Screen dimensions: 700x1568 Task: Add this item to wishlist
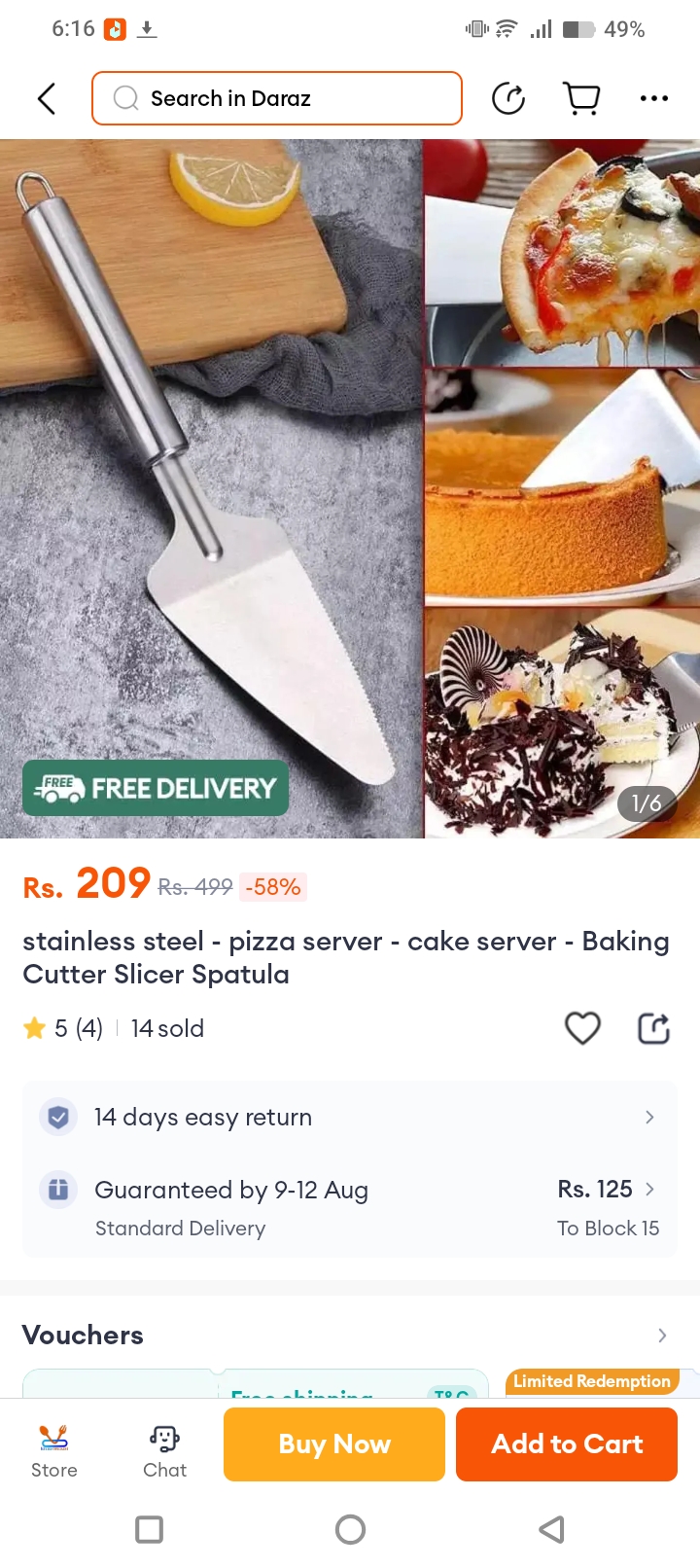[x=582, y=1028]
